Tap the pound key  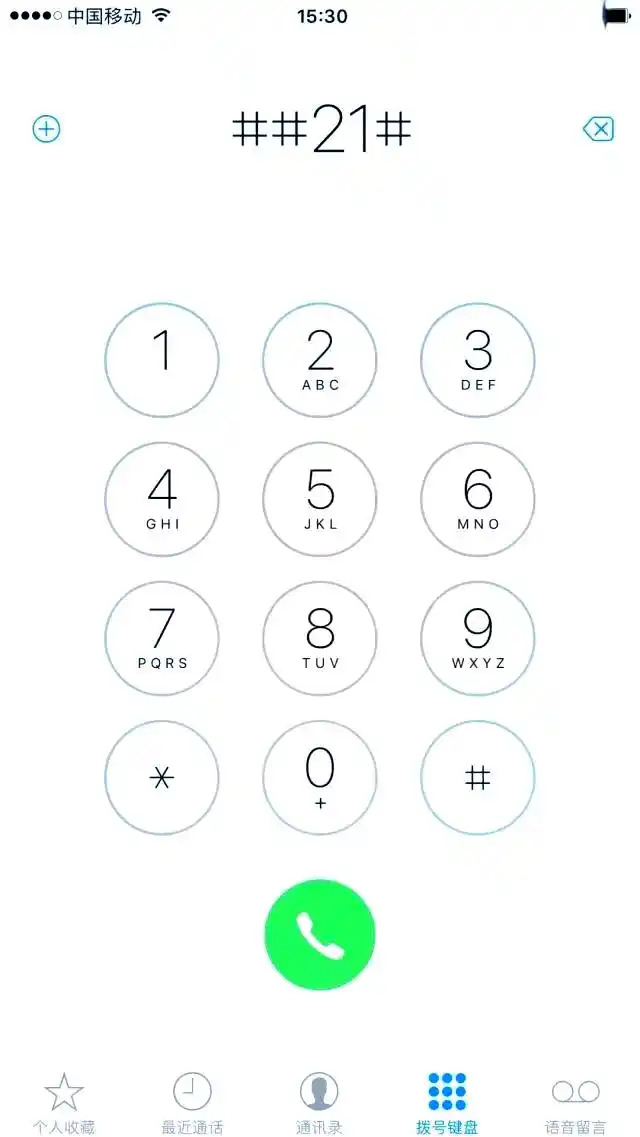pyautogui.click(x=478, y=778)
